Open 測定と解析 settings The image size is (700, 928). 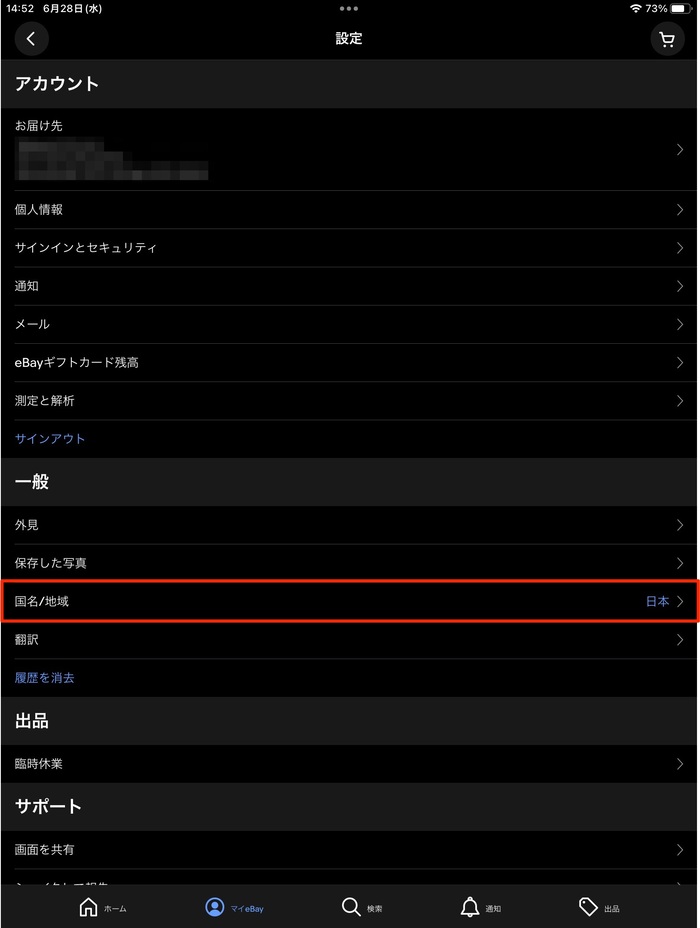[349, 401]
